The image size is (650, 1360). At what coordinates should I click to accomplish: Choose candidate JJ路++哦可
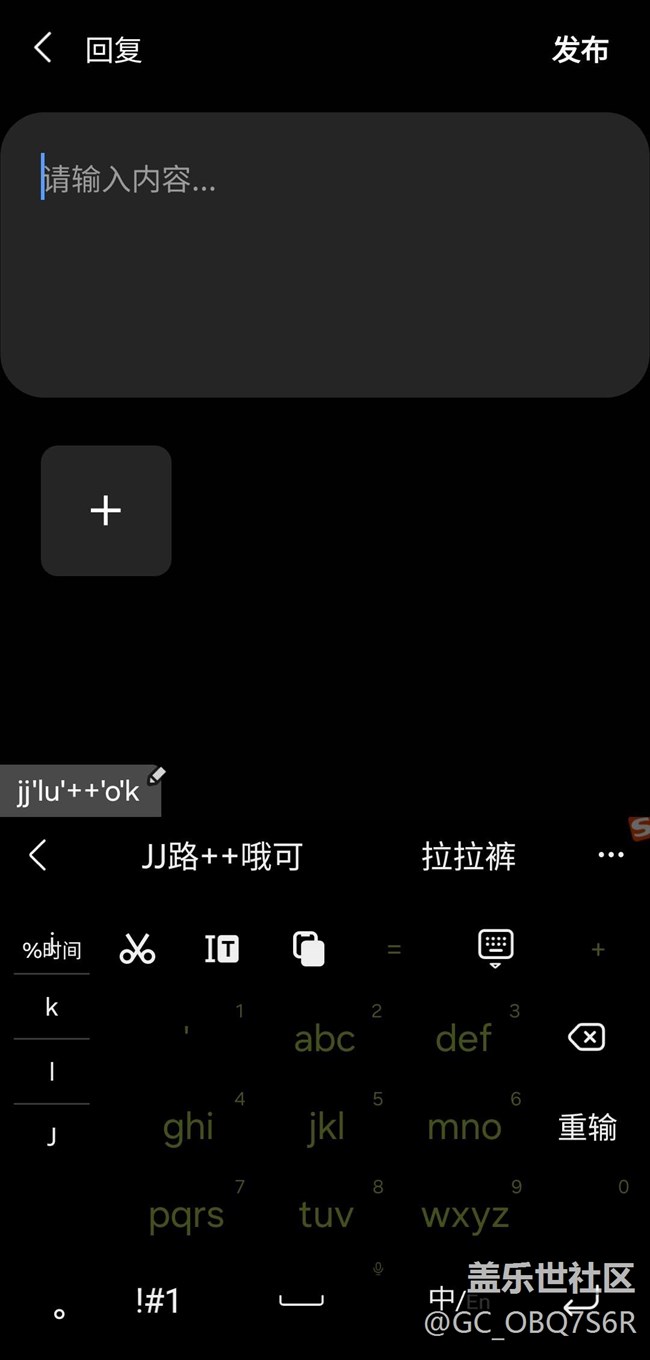coord(222,856)
